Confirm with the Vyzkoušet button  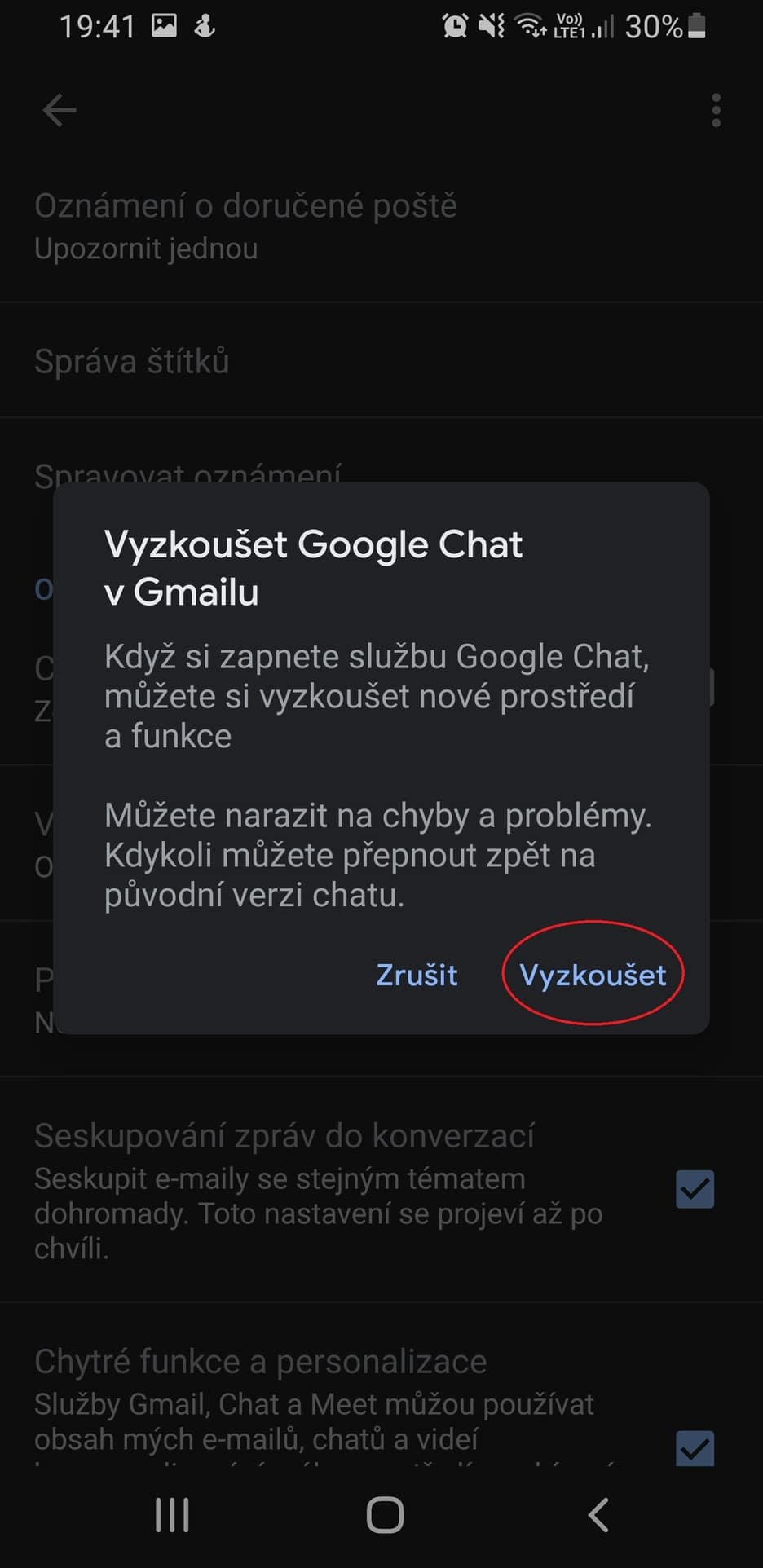coord(593,975)
